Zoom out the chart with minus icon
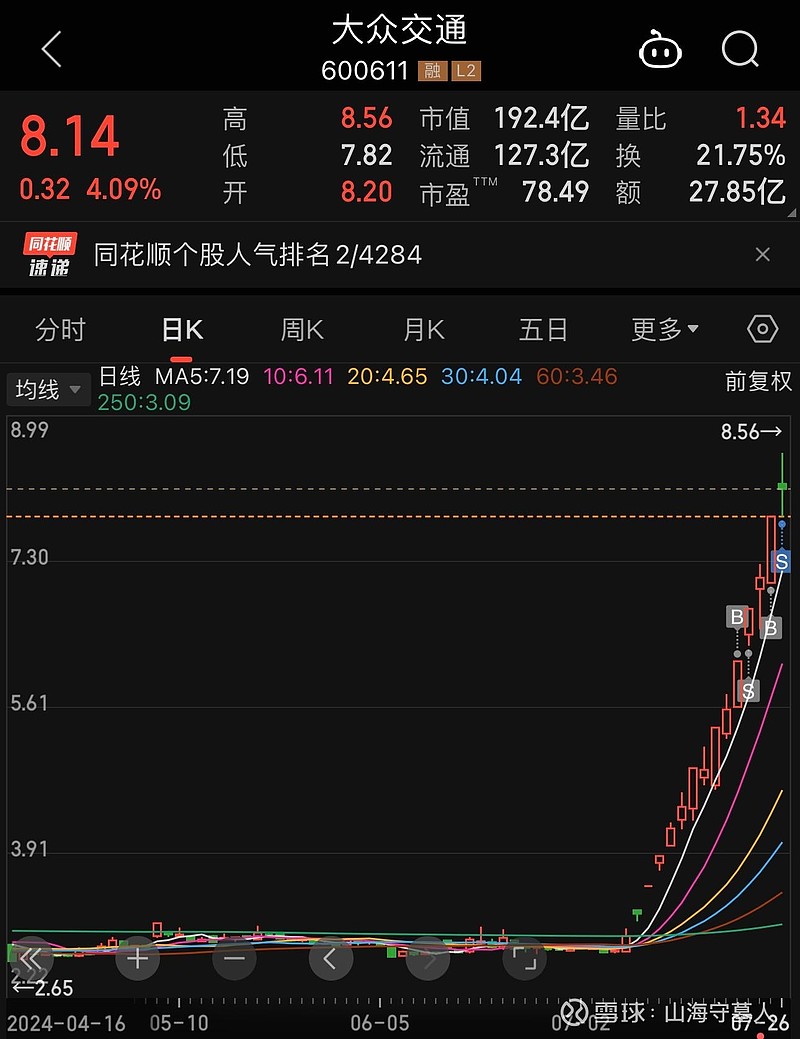The image size is (800, 1039). (233, 958)
